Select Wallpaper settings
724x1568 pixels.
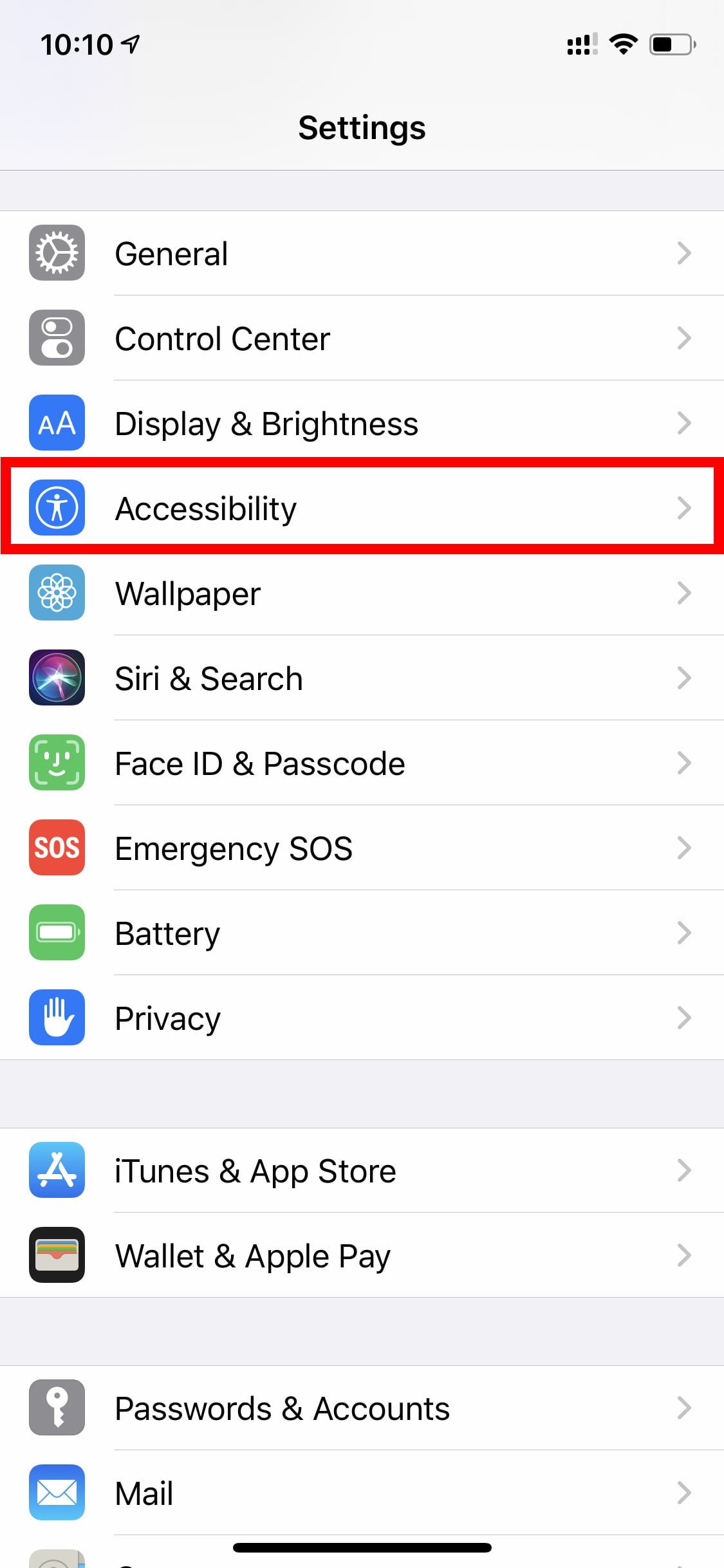pos(362,593)
